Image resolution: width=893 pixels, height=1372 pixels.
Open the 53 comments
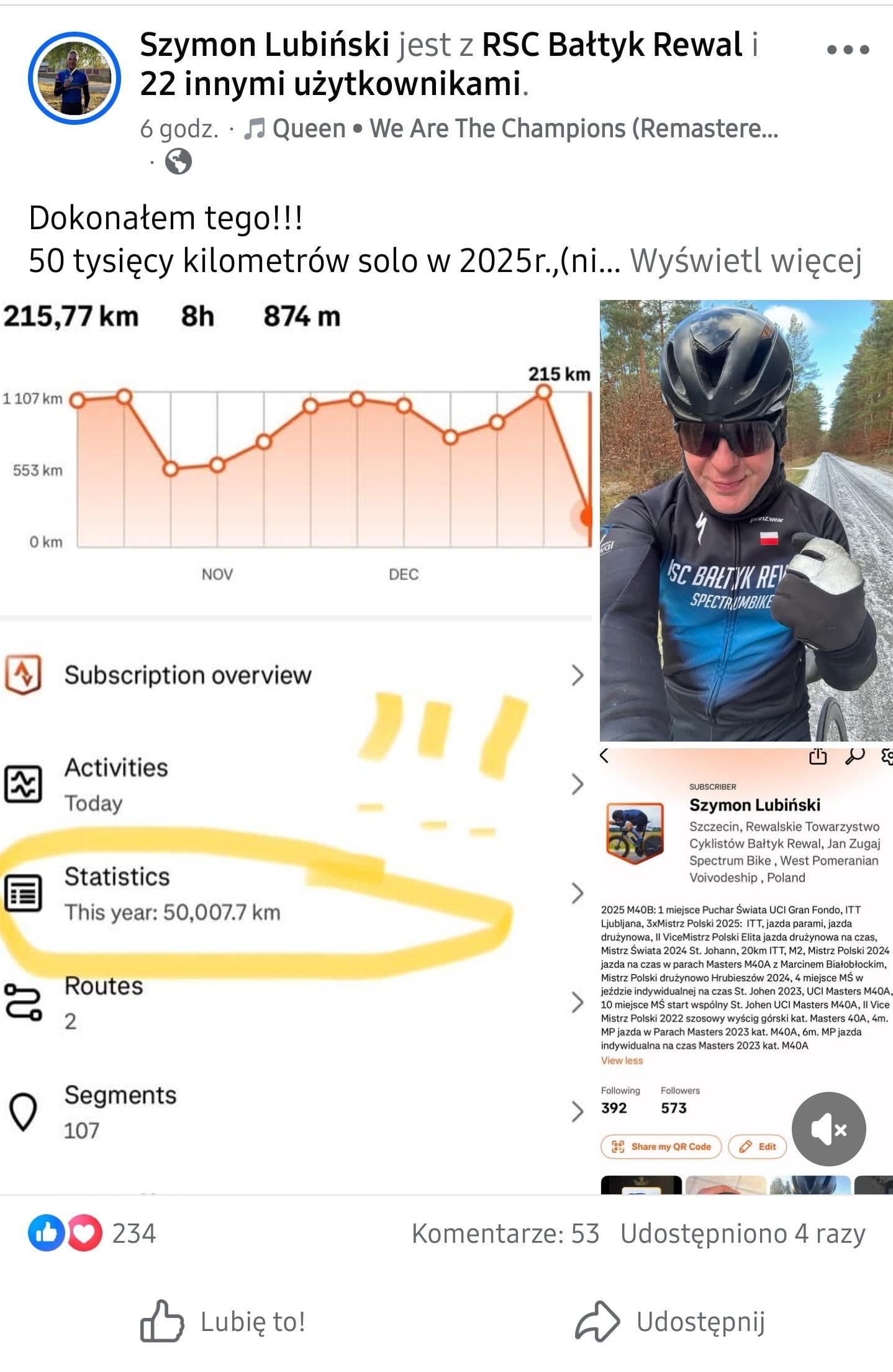(505, 1233)
